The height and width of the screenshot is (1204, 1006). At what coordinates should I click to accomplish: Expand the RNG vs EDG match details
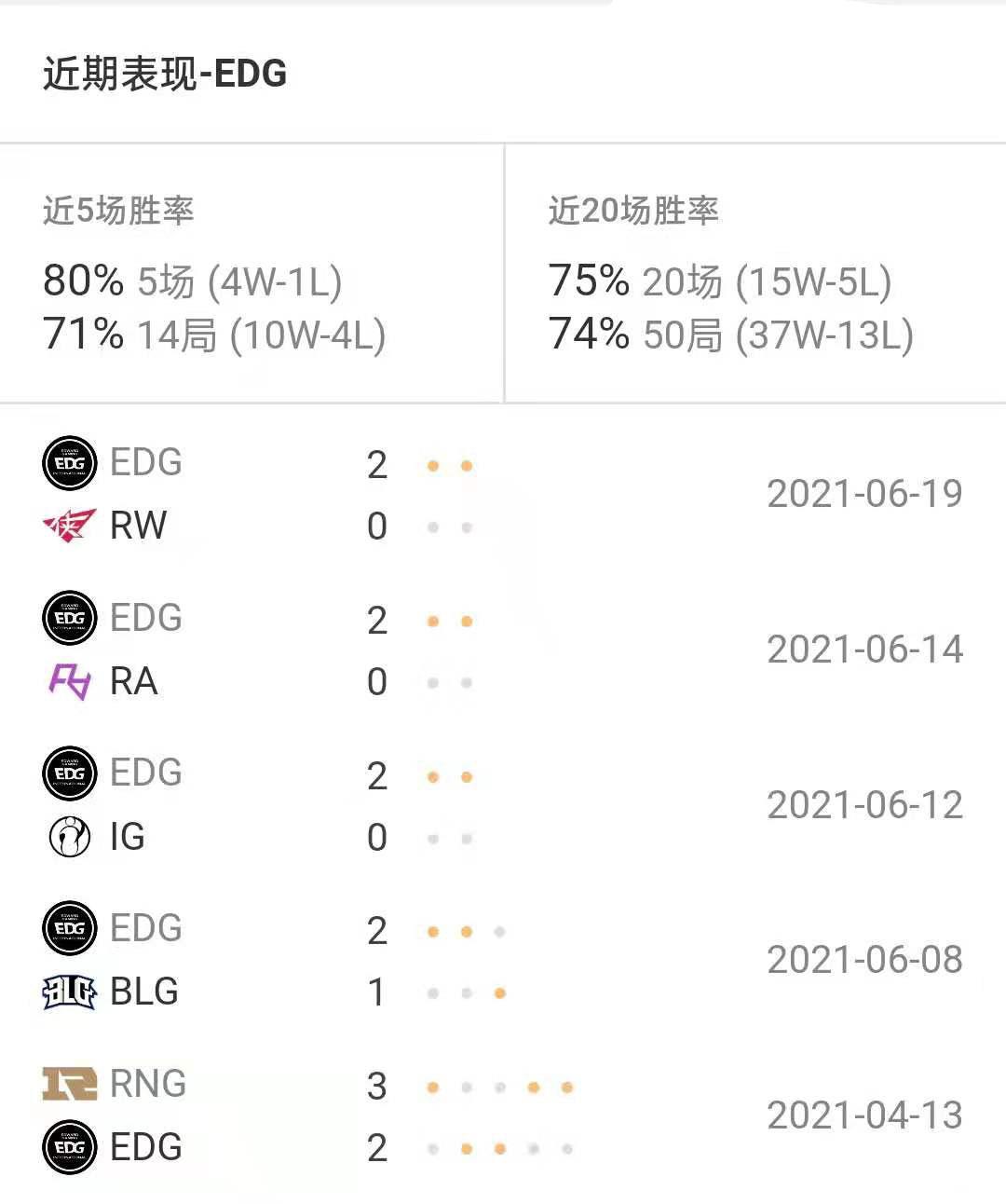click(x=503, y=1115)
